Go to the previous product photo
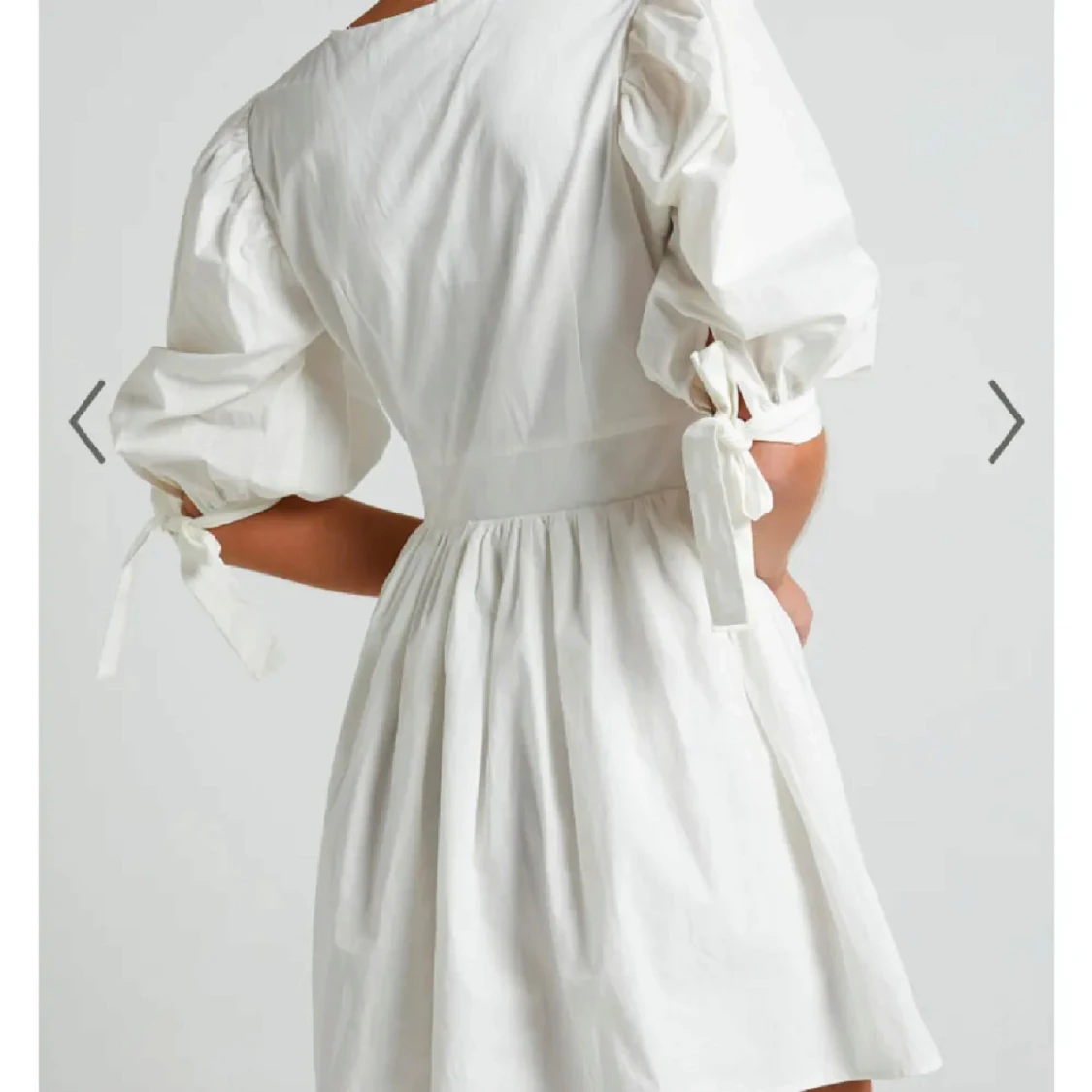Viewport: 1092px width, 1092px height. pos(87,421)
